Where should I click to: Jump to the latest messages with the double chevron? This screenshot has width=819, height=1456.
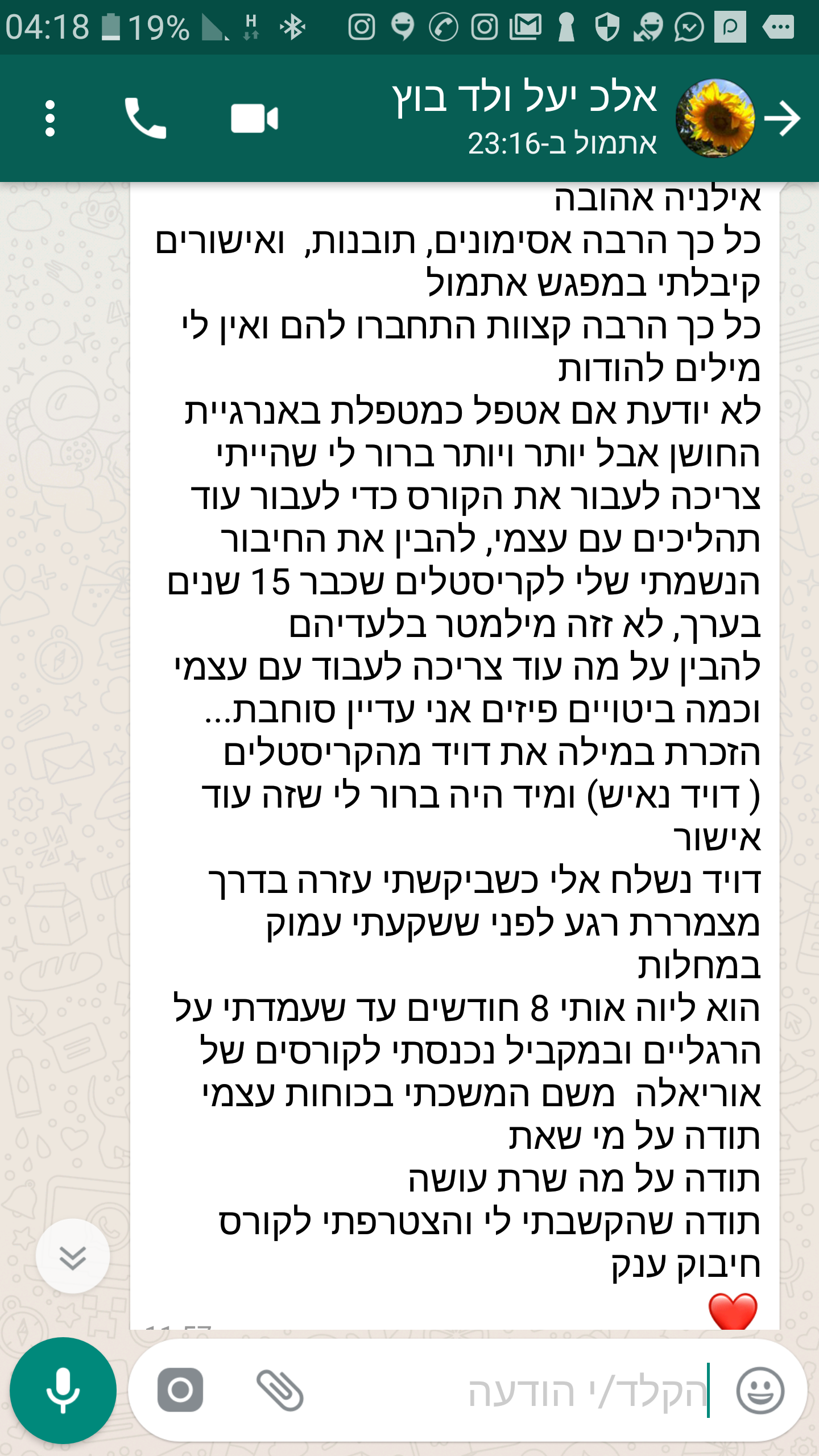73,1256
